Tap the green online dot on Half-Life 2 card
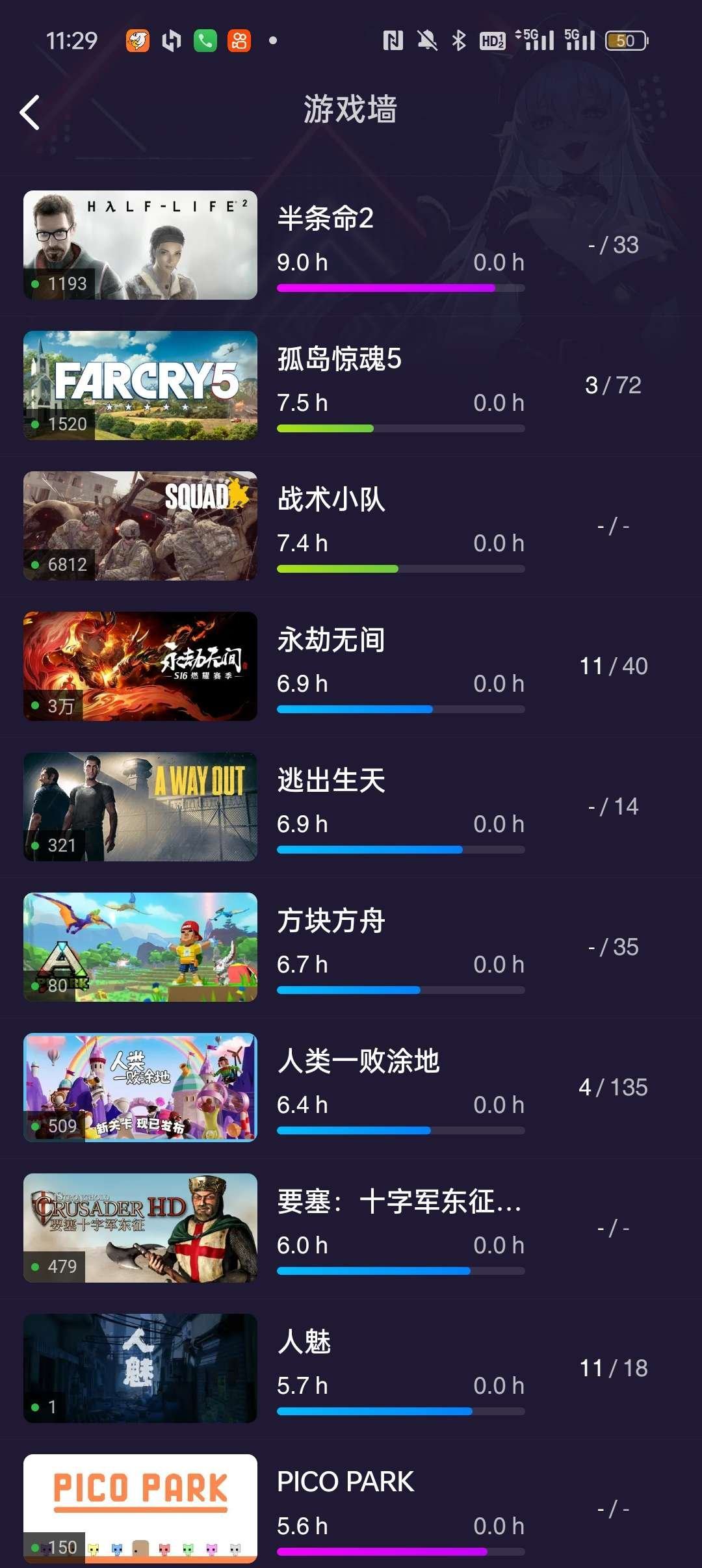Viewport: 702px width, 1568px height. coord(36,283)
